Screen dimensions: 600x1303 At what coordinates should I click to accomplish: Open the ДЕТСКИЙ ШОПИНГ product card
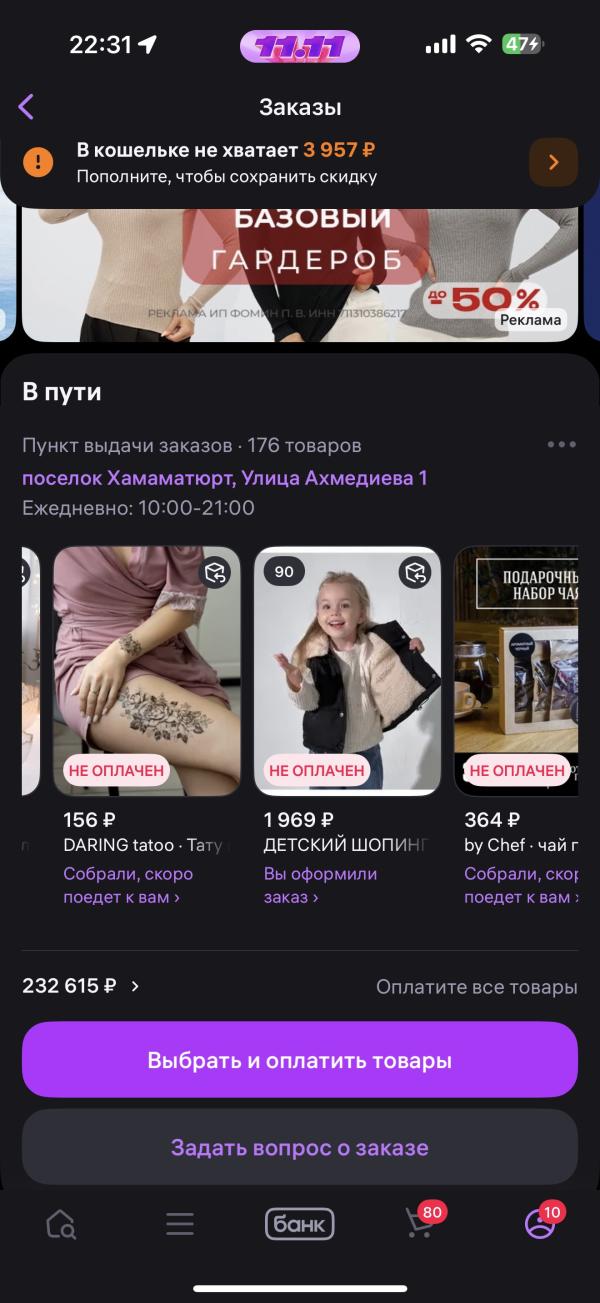coord(347,670)
